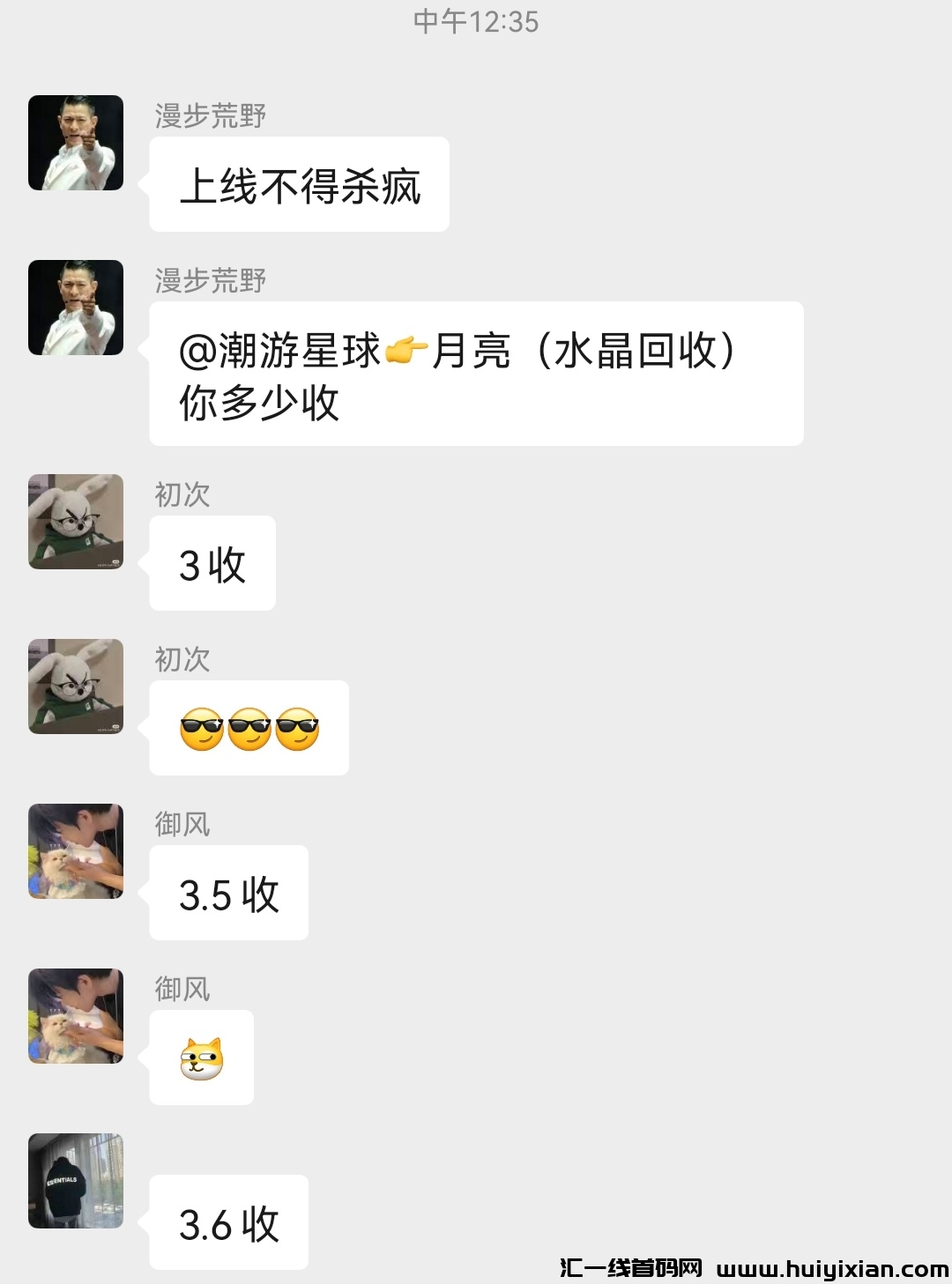Open 初次's profile picture beside 3 收
The width and height of the screenshot is (952, 1284).
point(76,522)
